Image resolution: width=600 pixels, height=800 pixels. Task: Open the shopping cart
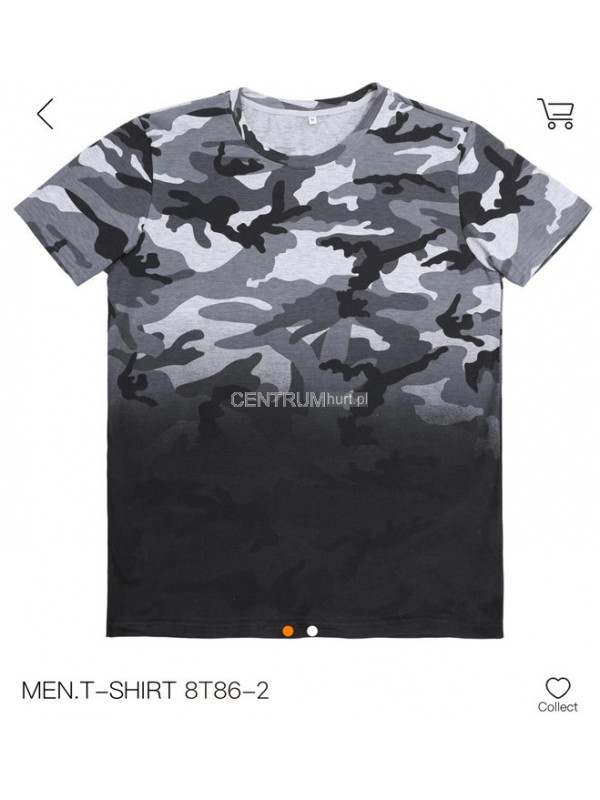(x=556, y=114)
